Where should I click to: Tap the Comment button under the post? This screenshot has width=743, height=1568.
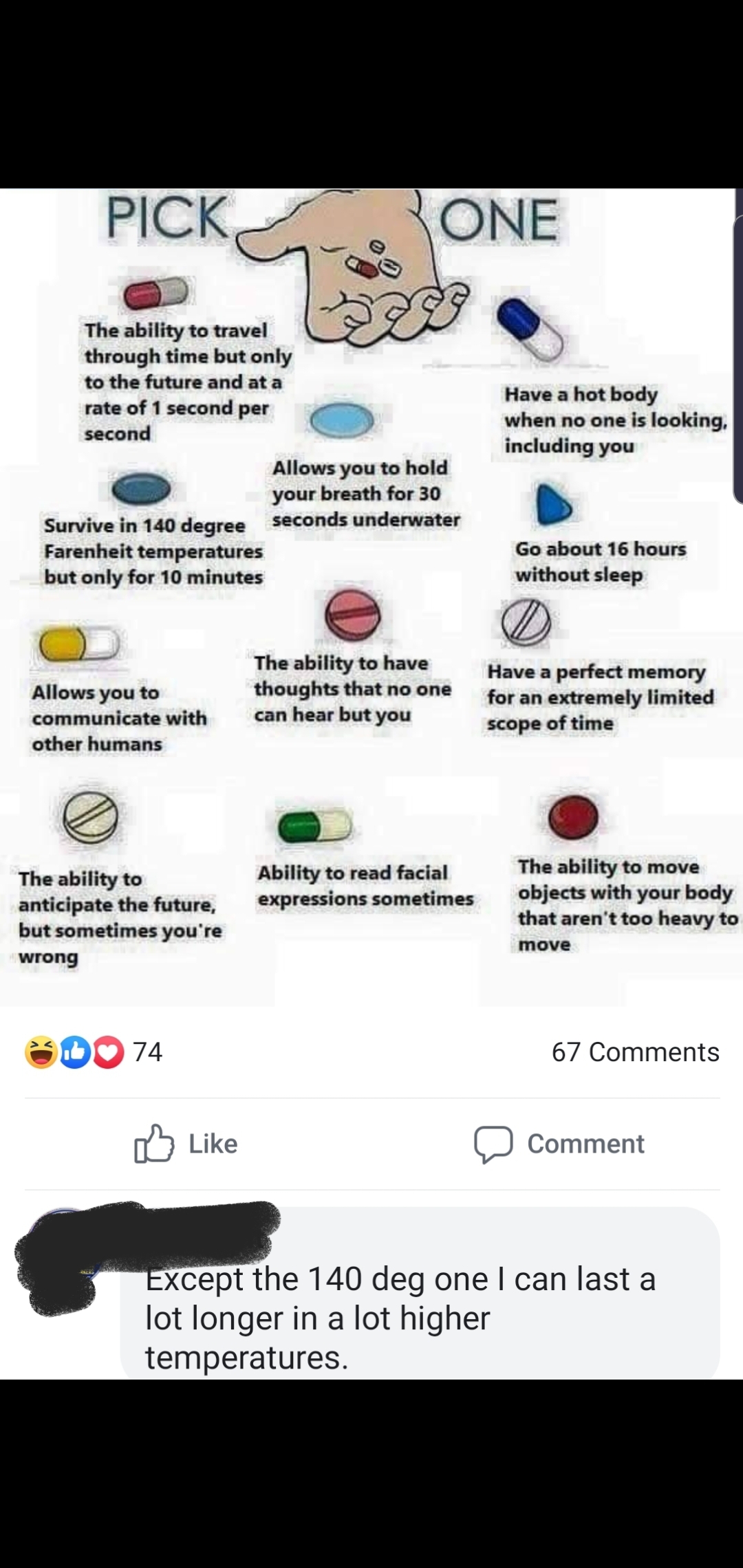559,1144
